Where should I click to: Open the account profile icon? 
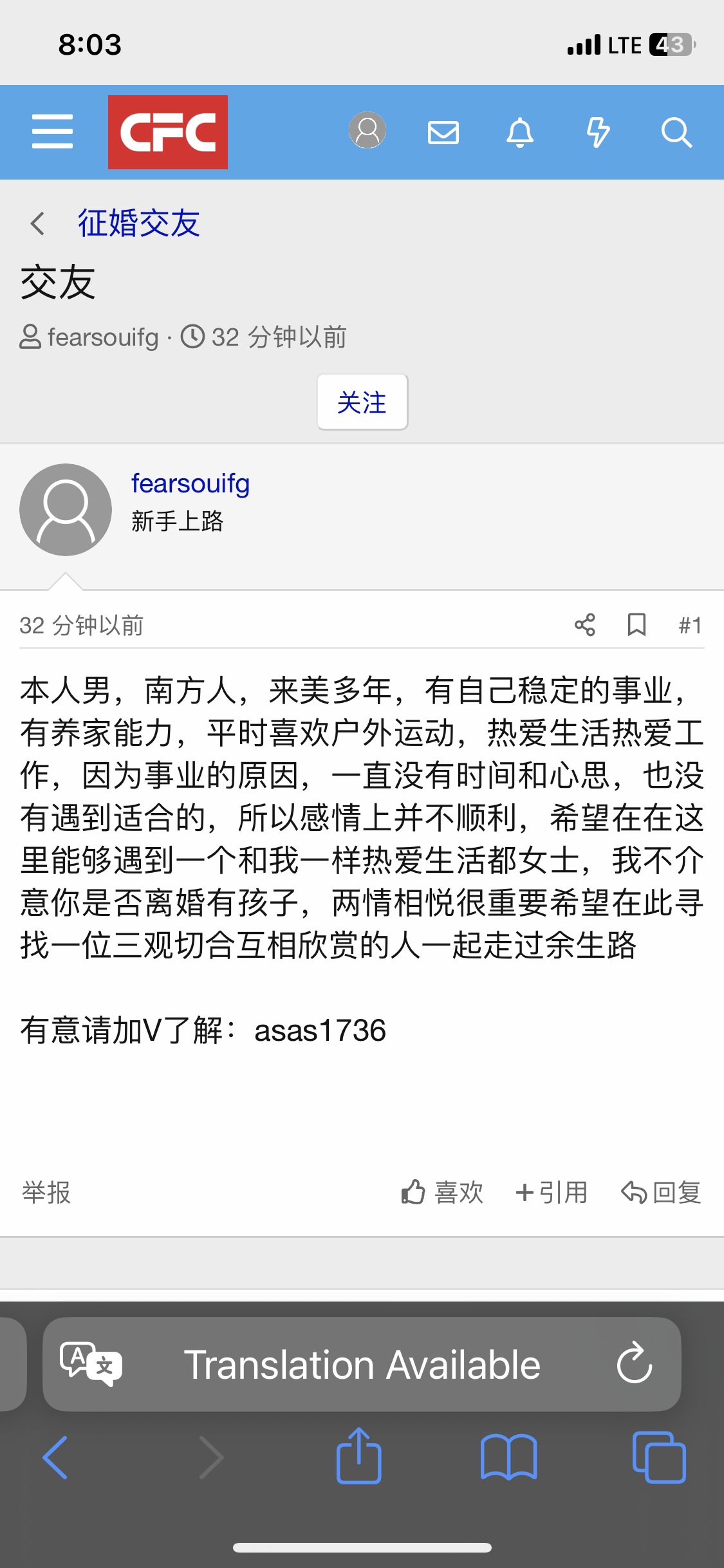point(367,131)
